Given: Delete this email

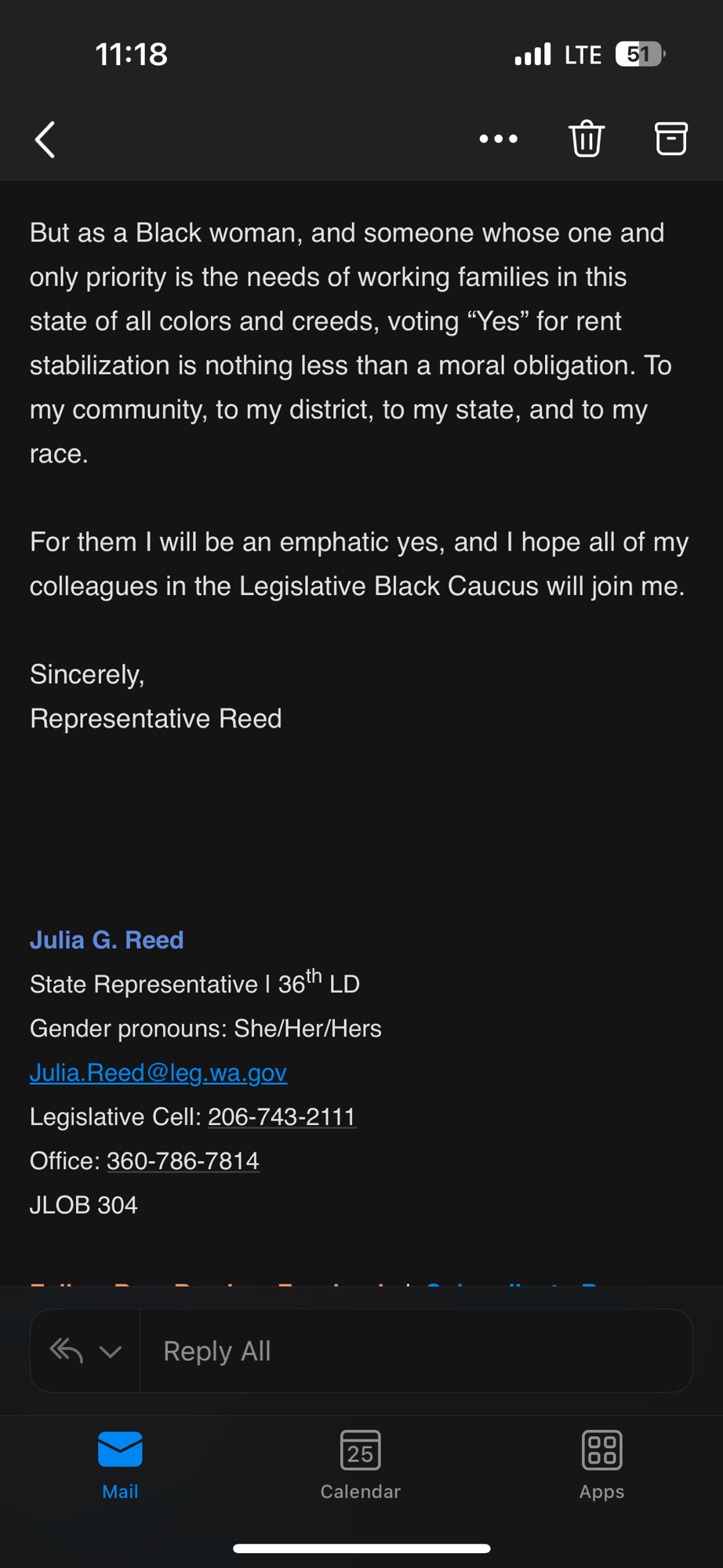Looking at the screenshot, I should pos(587,140).
